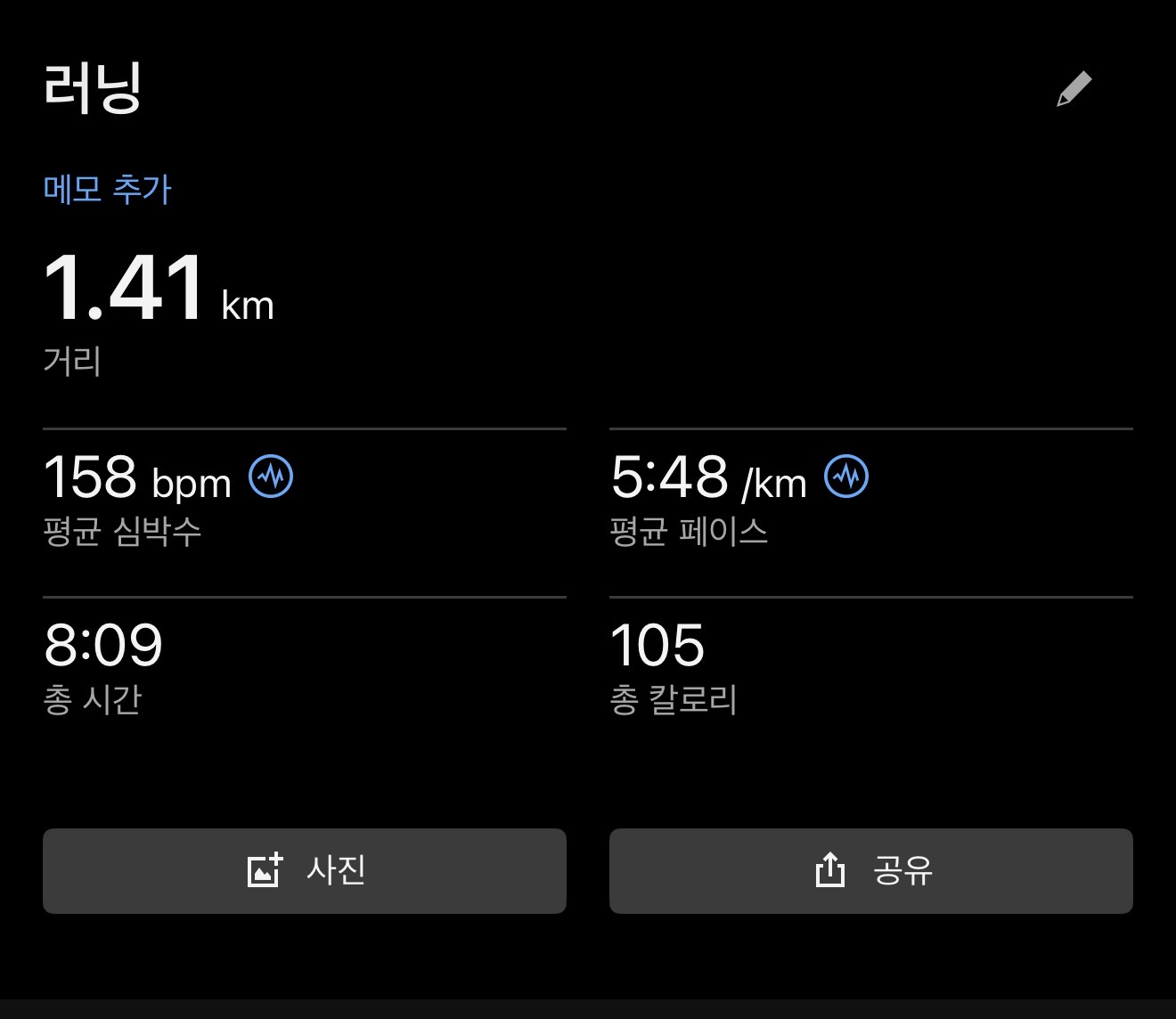
Task: Open the 메모 추가 link
Action: (107, 189)
